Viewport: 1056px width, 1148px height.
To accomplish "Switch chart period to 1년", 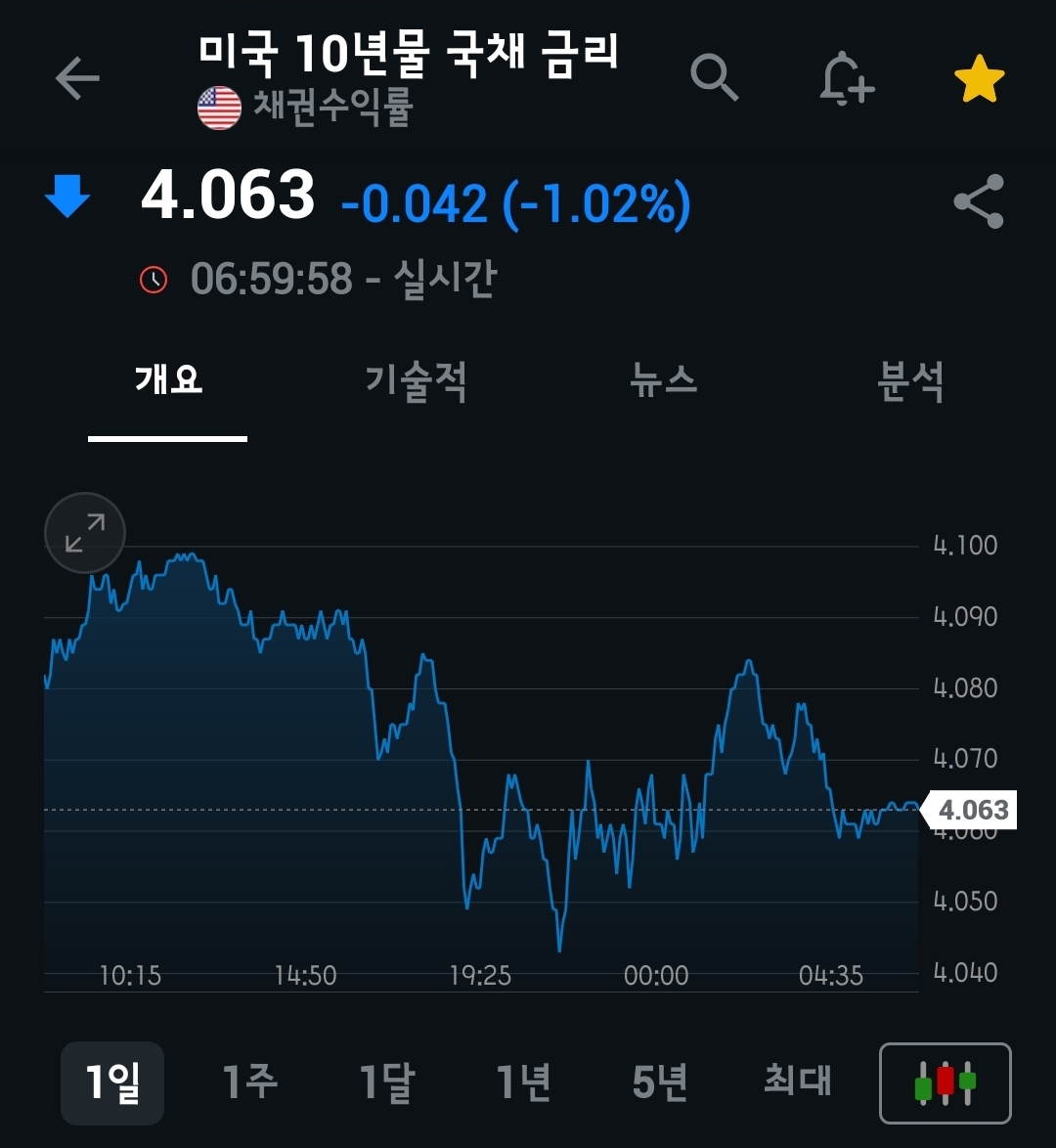I will [524, 1082].
